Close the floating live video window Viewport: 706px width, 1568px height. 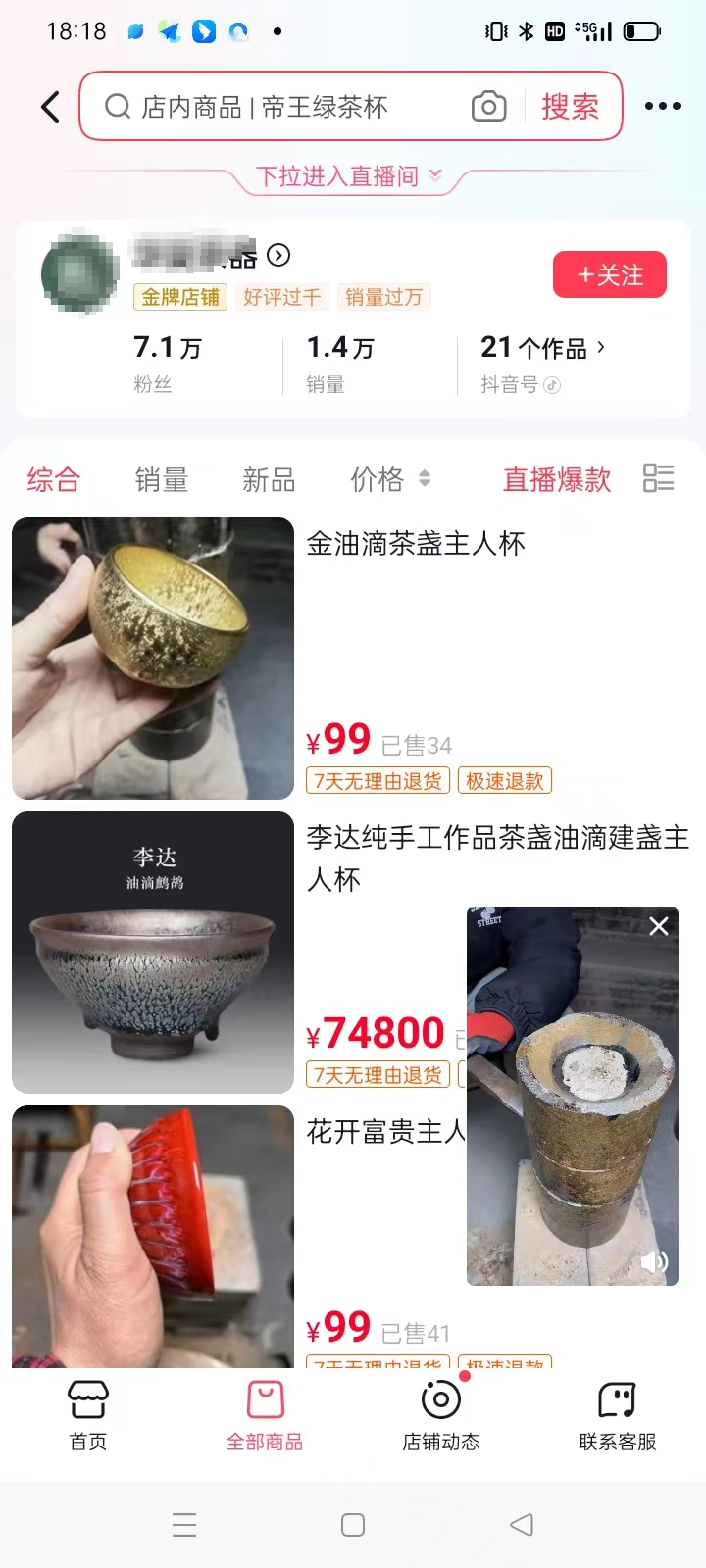[659, 926]
